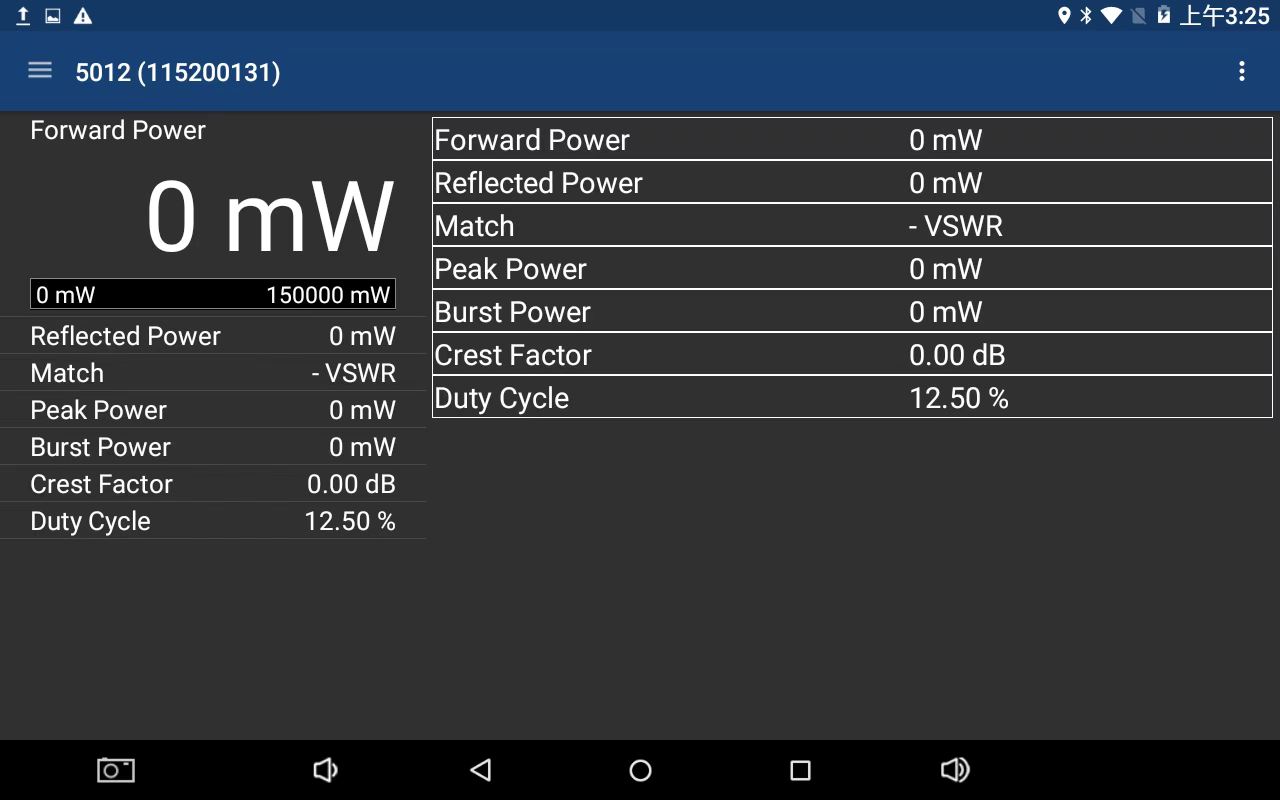
Task: Open the hamburger navigation drawer
Action: point(40,71)
